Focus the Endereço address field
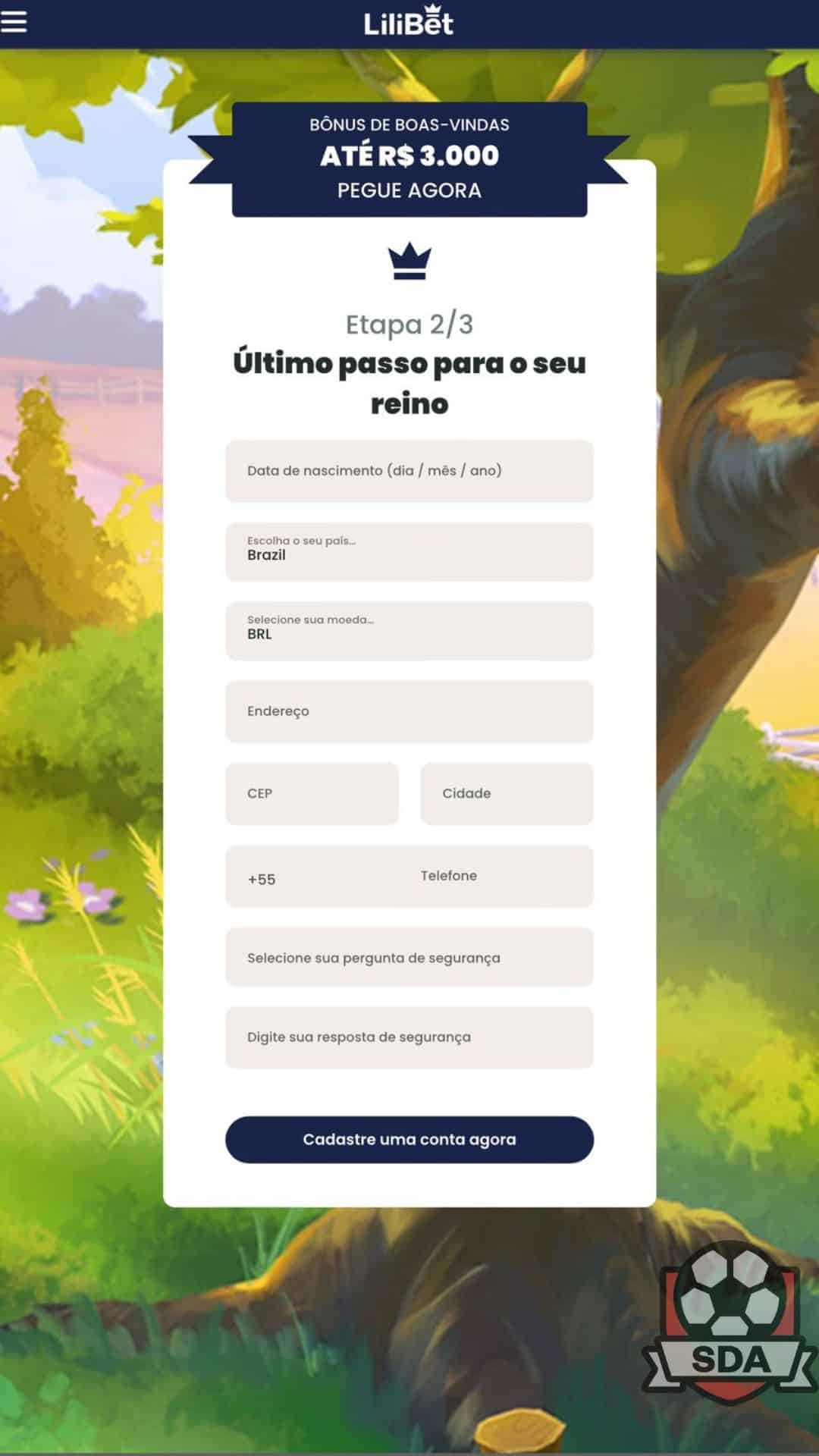 (x=409, y=711)
